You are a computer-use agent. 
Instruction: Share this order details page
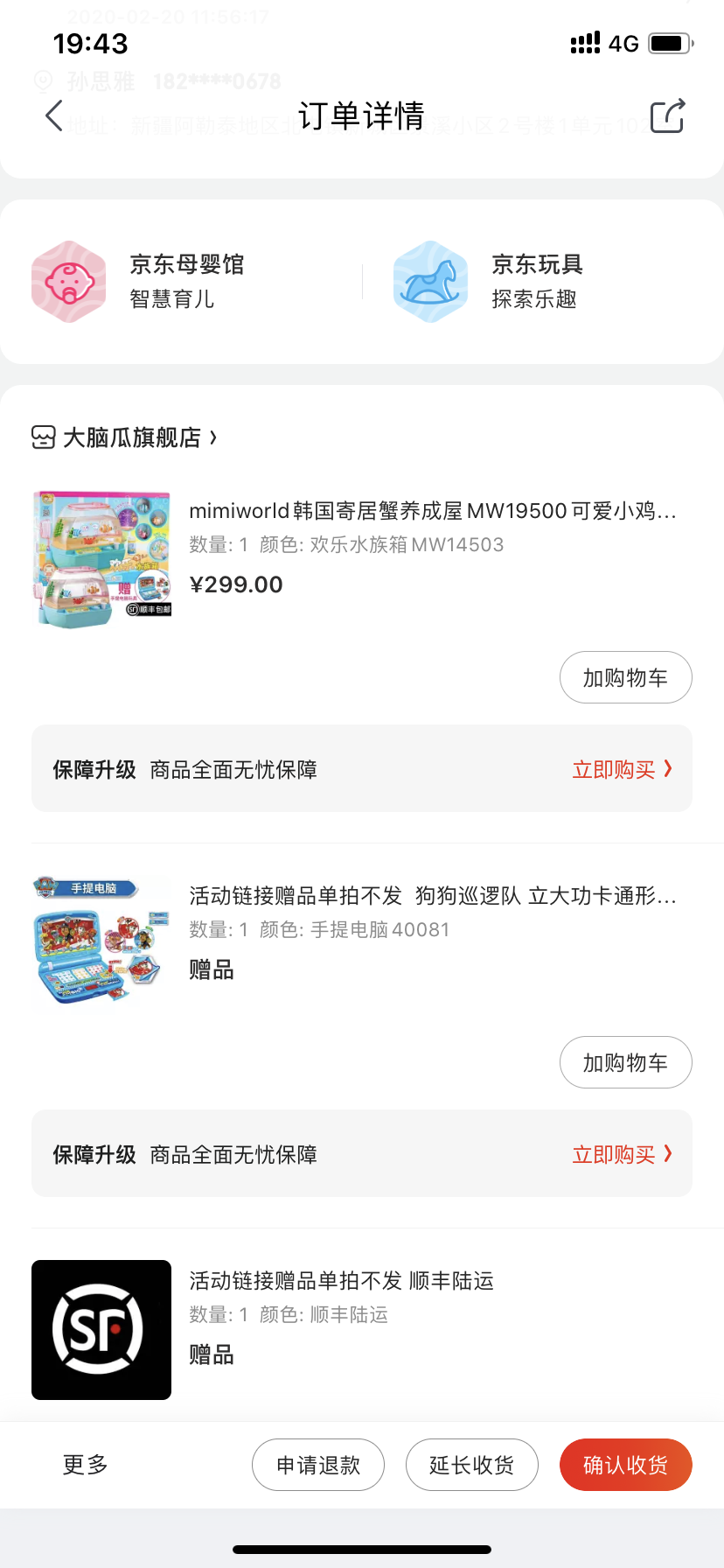(667, 116)
